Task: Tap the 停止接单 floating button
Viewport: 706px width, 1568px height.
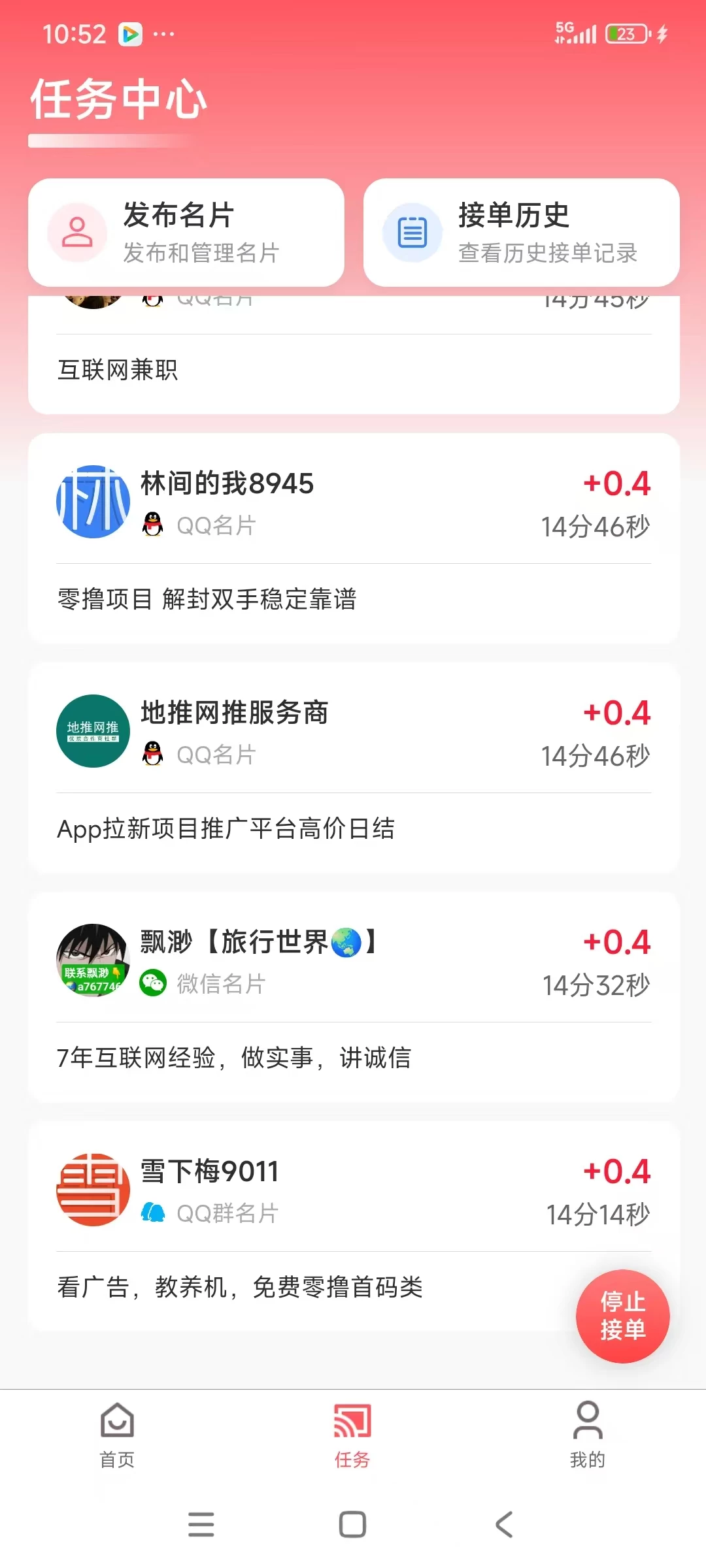Action: coord(622,1316)
